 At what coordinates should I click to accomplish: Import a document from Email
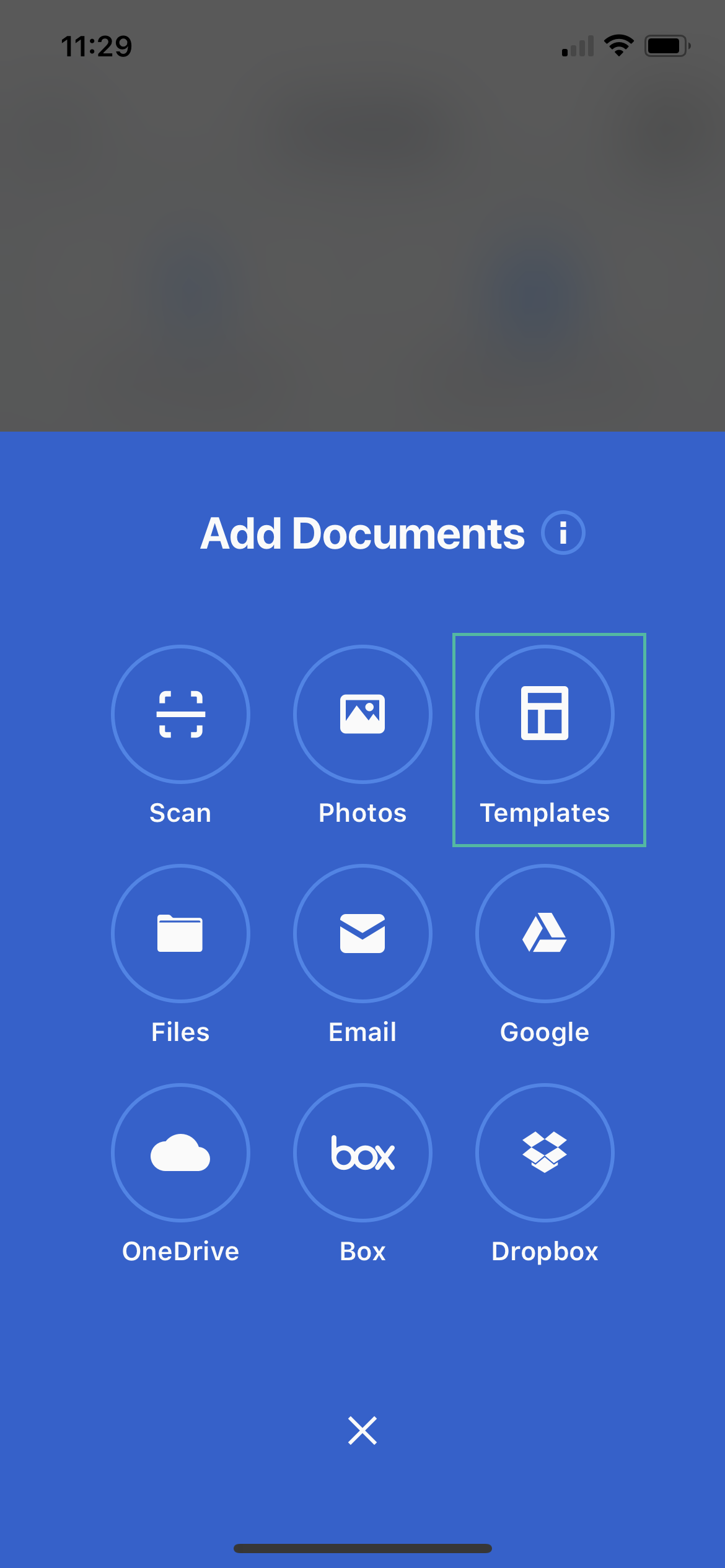pos(362,933)
